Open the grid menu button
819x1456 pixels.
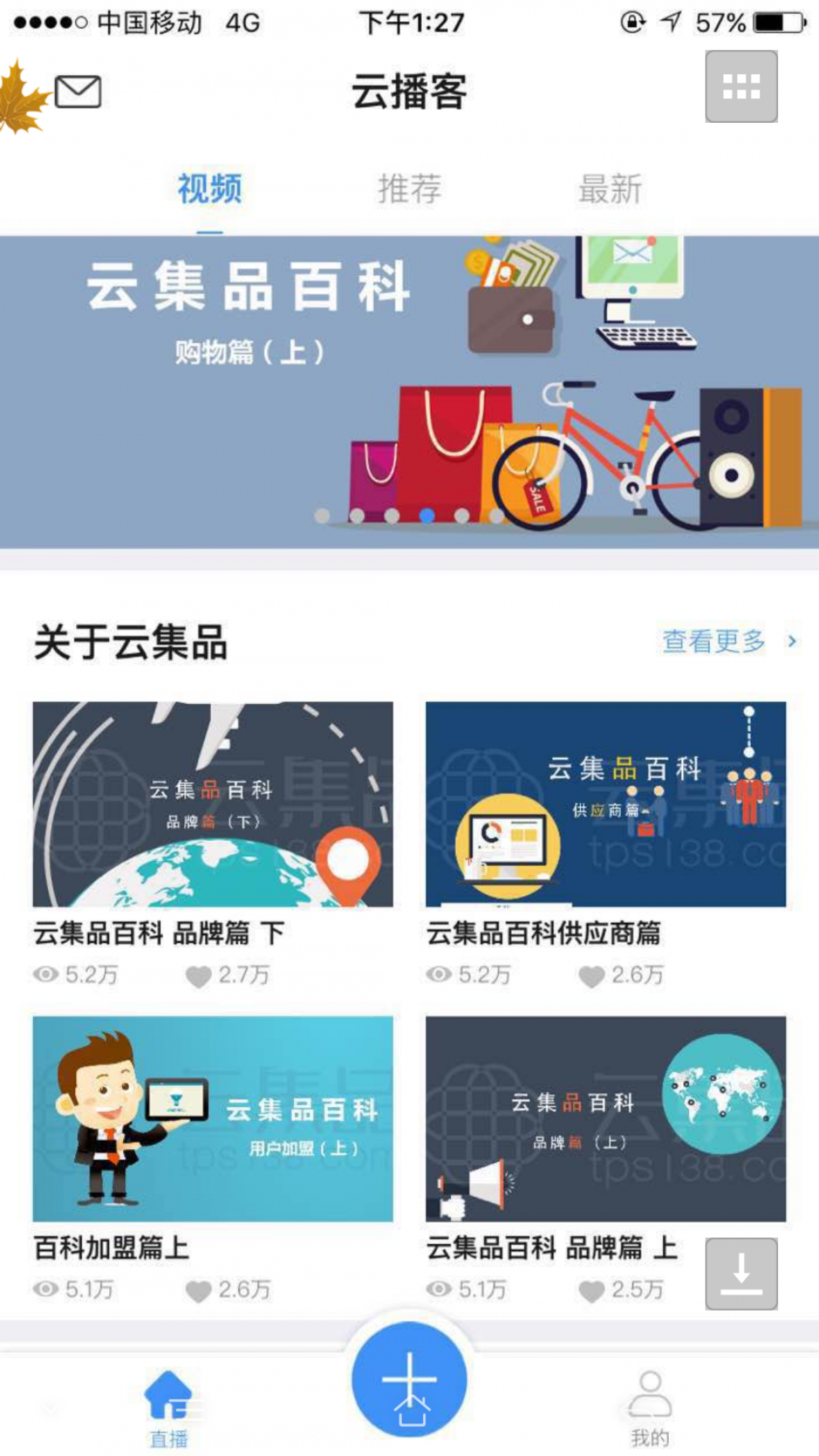click(741, 87)
